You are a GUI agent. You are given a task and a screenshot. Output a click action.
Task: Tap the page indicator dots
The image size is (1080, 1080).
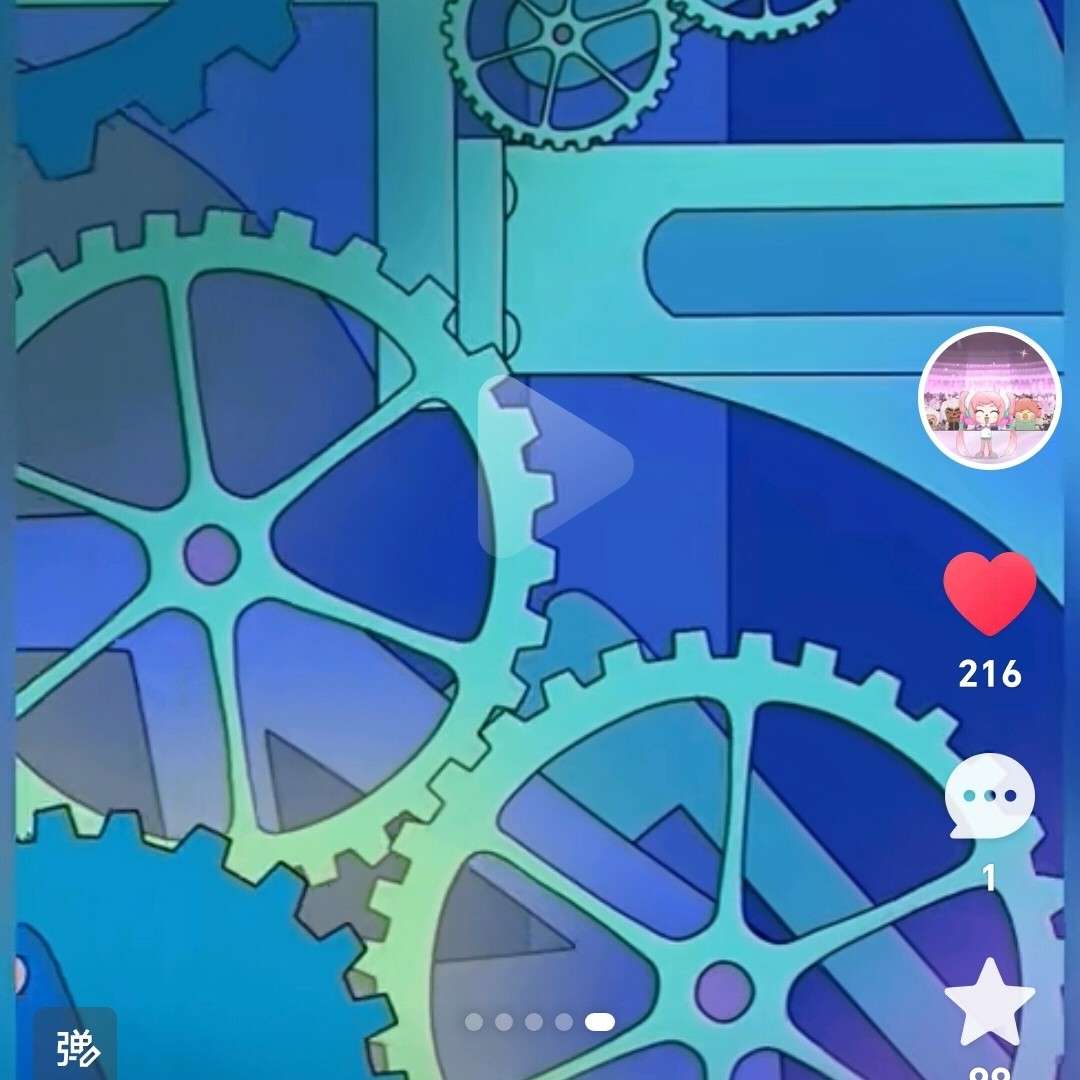point(540,1022)
